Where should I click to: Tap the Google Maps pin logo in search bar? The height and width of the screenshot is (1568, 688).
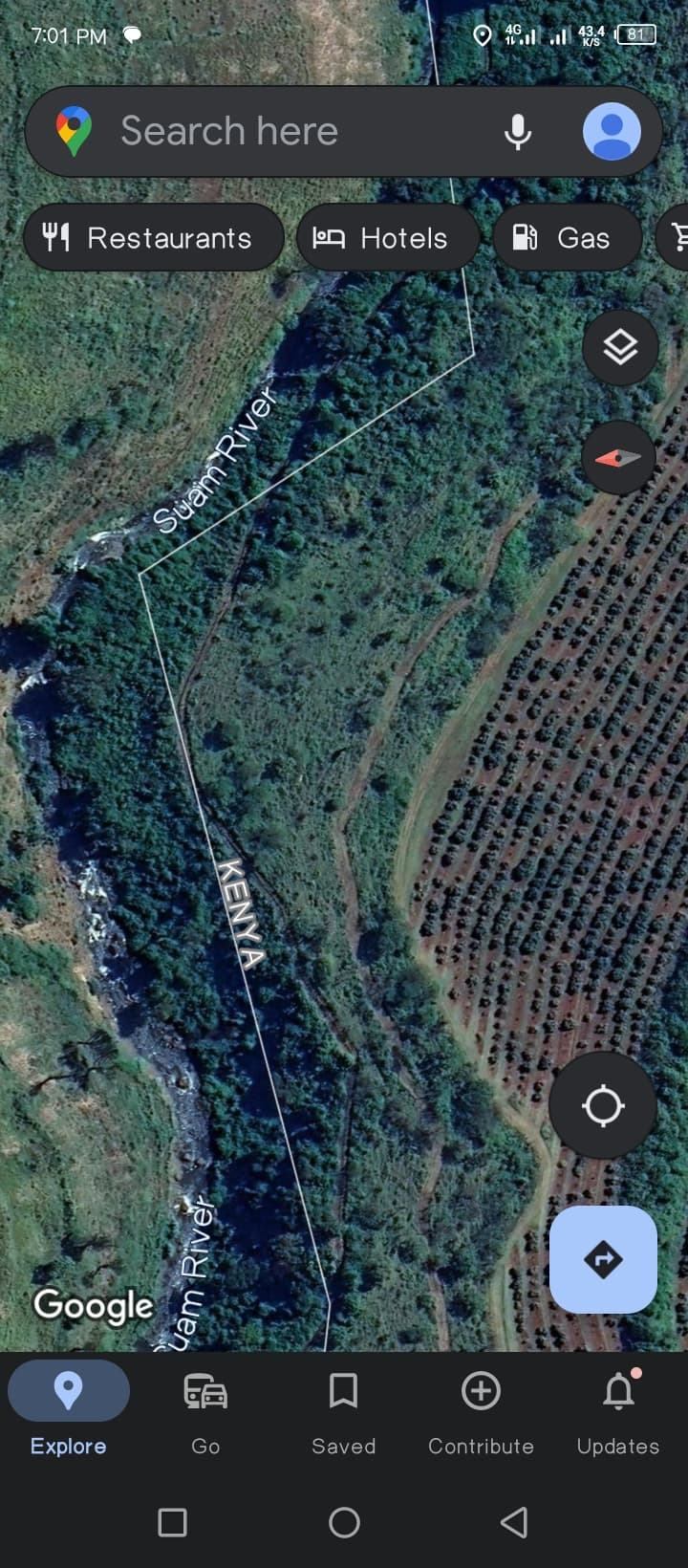point(73,131)
